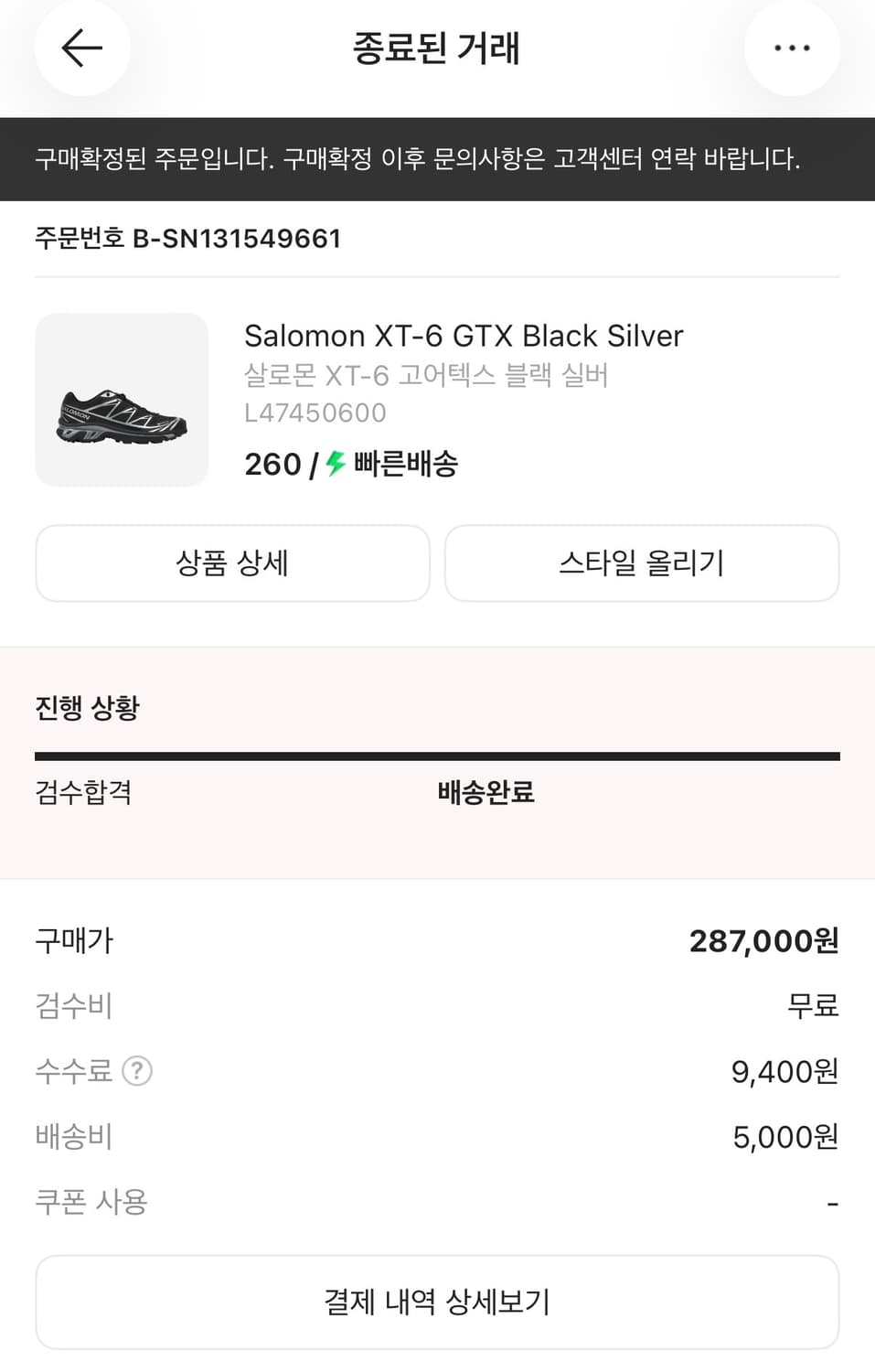Viewport: 875px width, 1372px height.
Task: Click the black progress bar under 진행 상황
Action: coord(437,756)
